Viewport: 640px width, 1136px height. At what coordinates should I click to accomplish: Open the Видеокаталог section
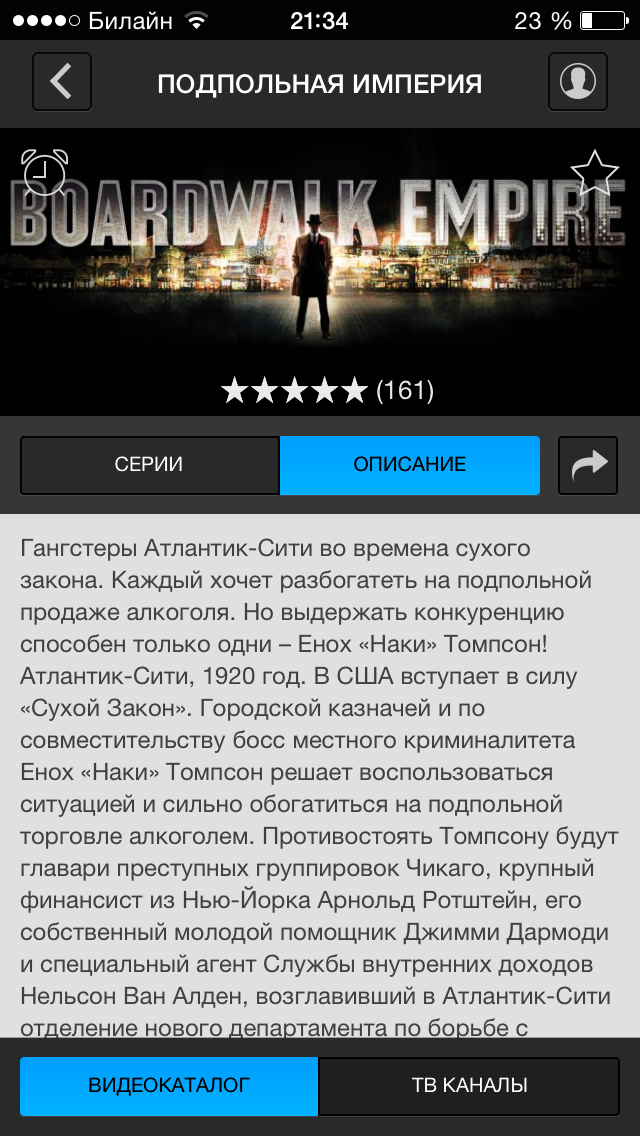(x=169, y=1085)
